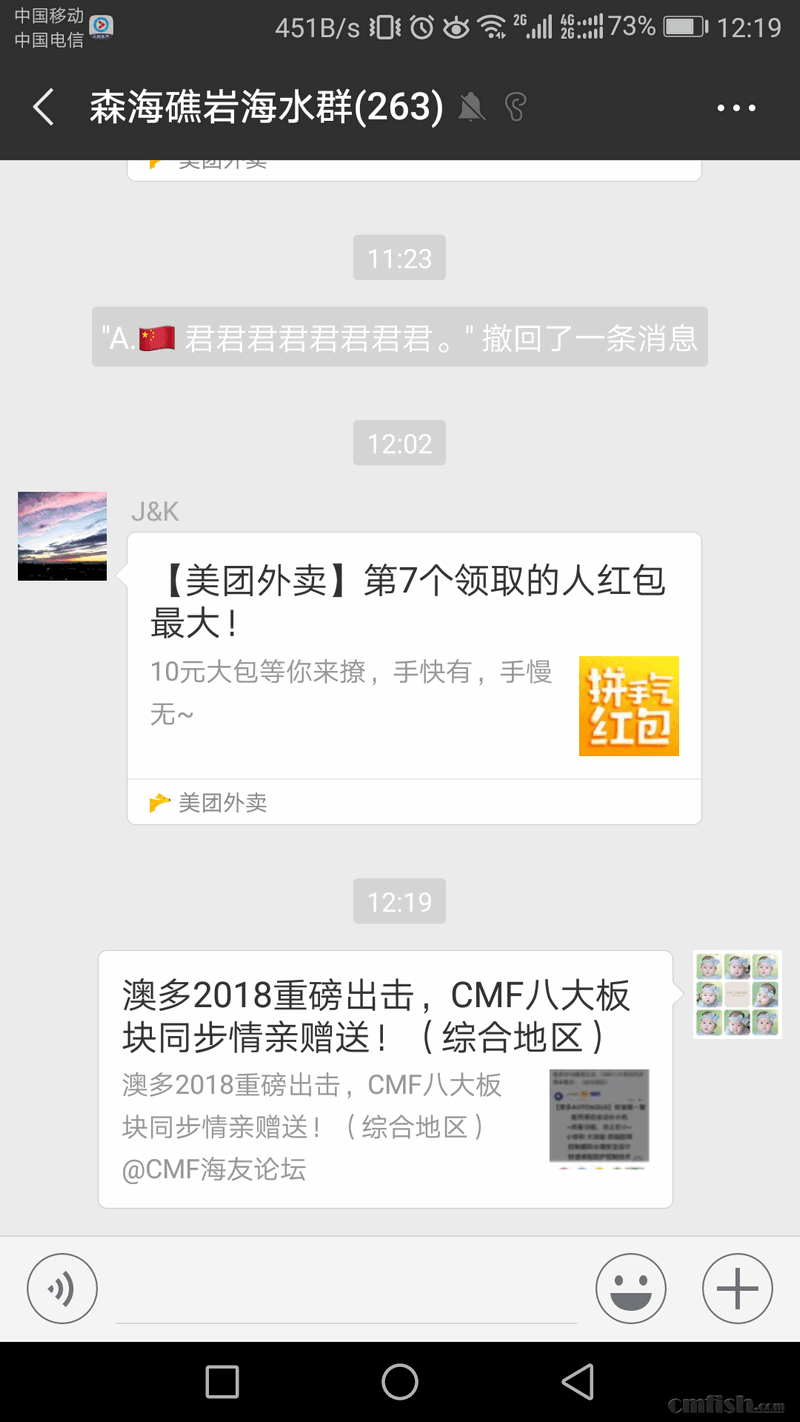This screenshot has width=800, height=1422.
Task: Open the chat info overflow menu
Action: [x=737, y=108]
